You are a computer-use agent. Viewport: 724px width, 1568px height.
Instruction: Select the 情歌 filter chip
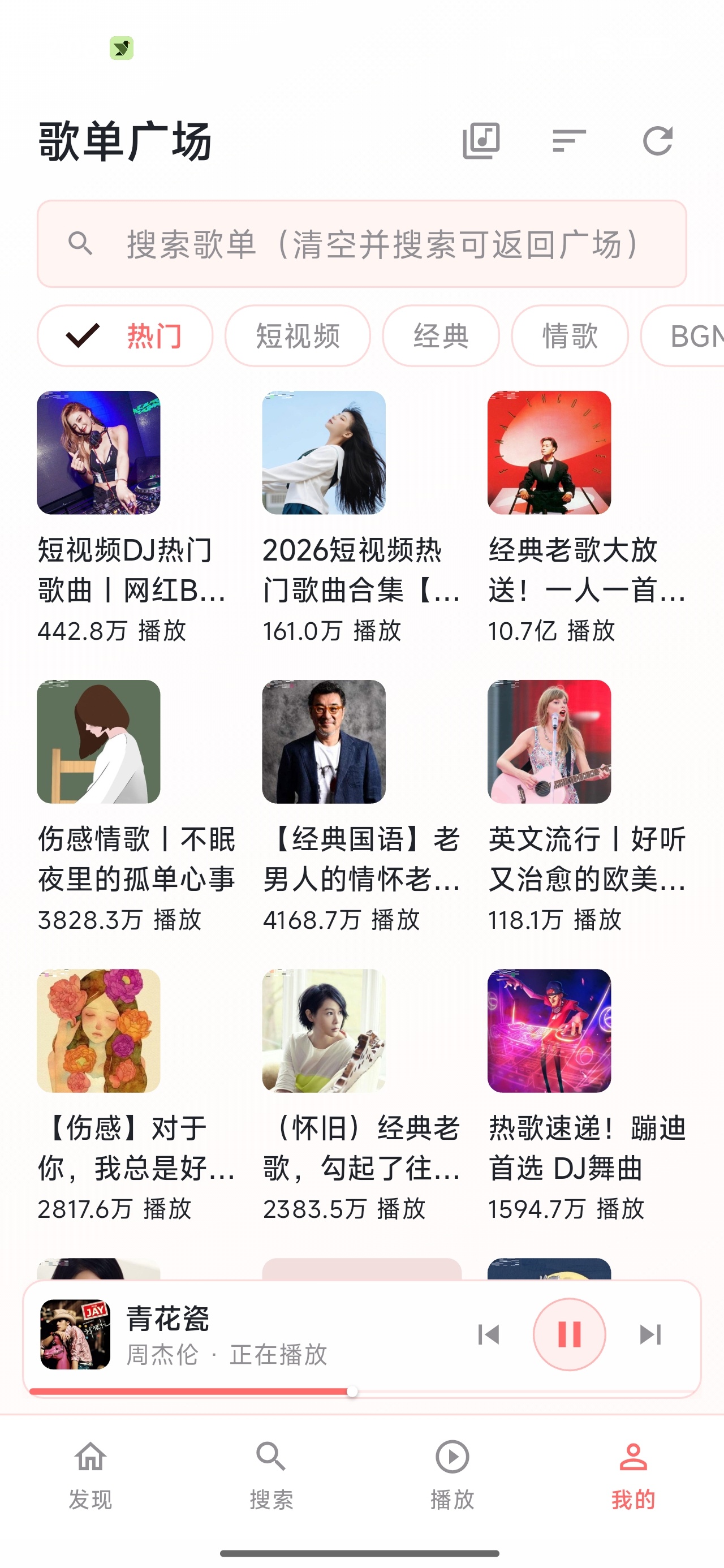tap(570, 336)
